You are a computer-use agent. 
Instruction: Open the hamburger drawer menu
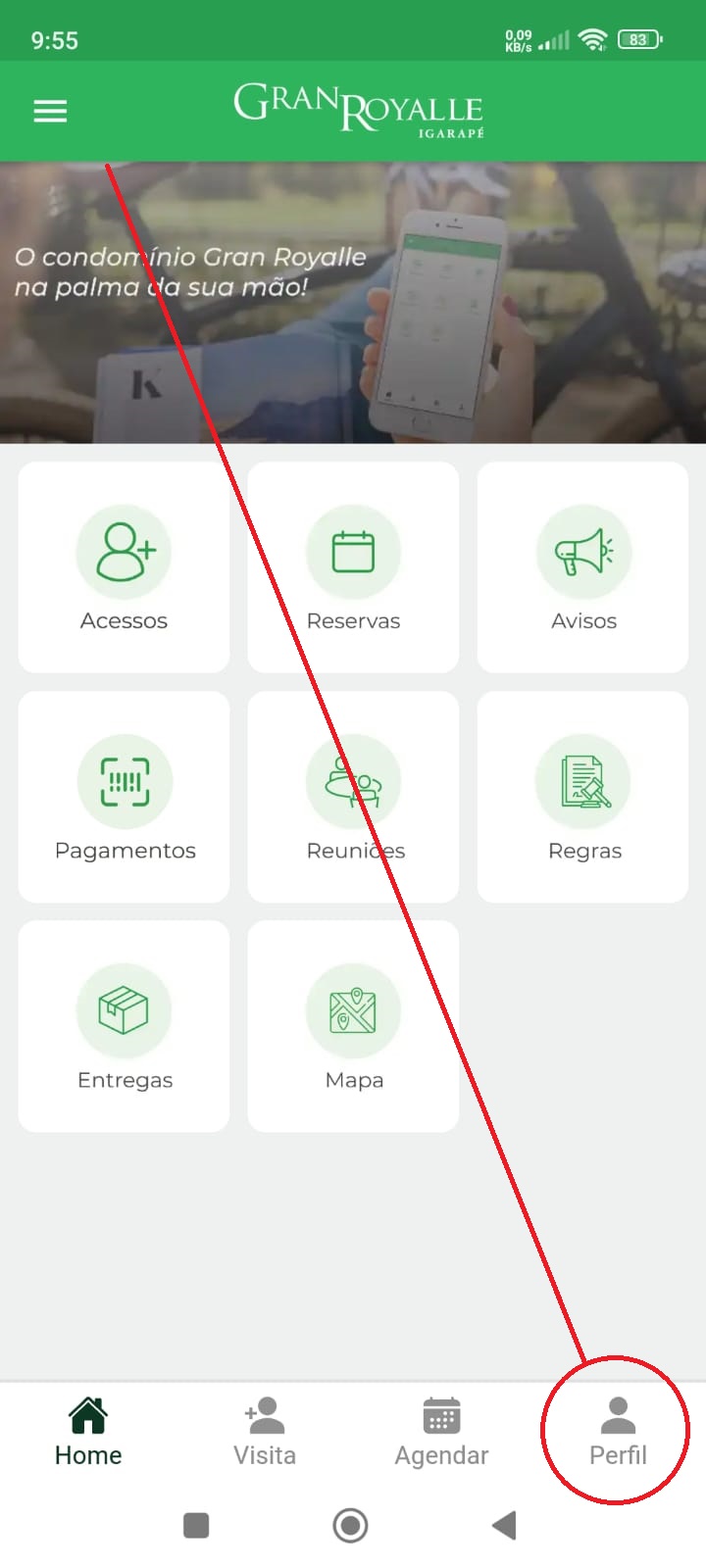tap(50, 111)
